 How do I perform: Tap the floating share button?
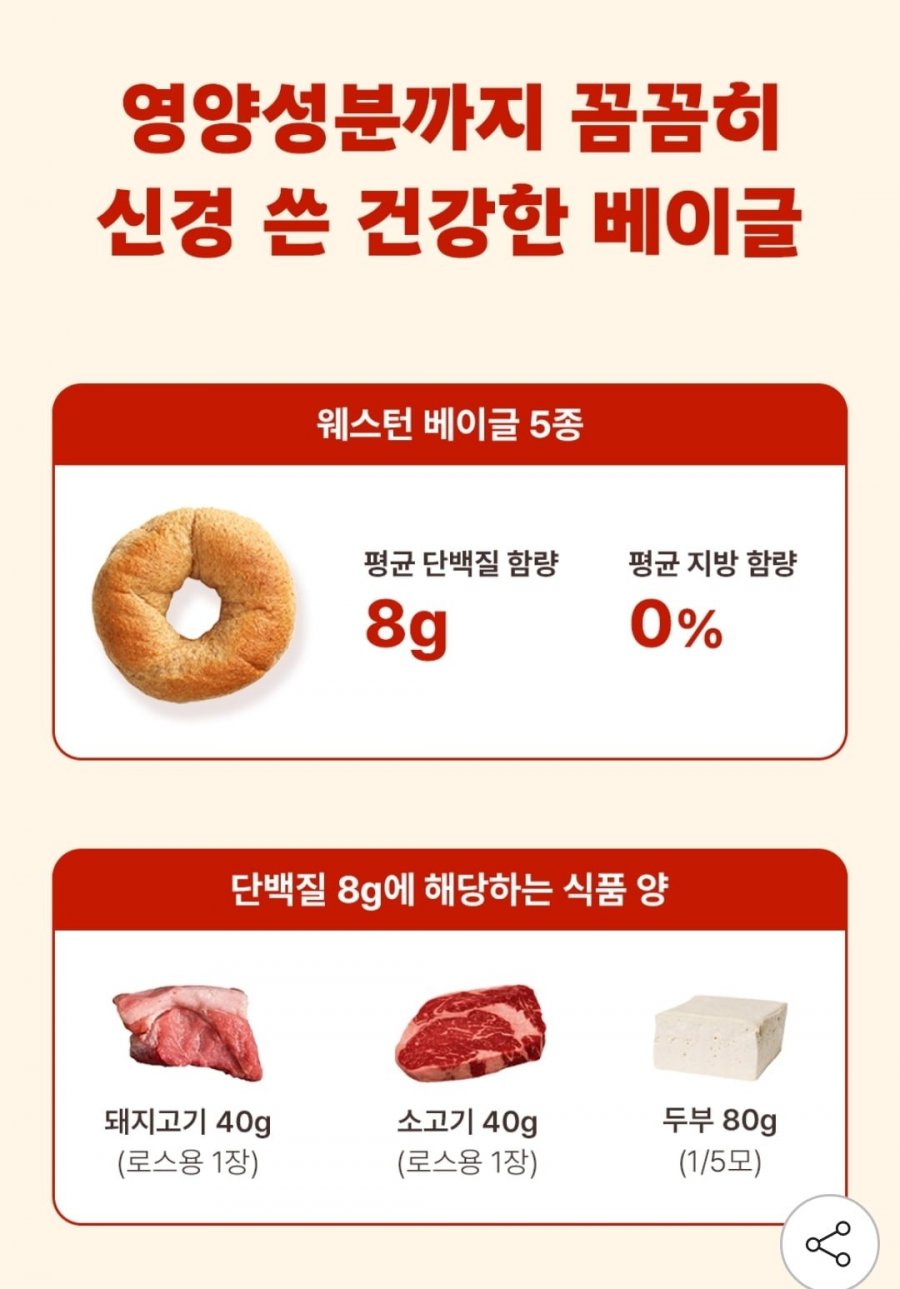coord(828,1243)
